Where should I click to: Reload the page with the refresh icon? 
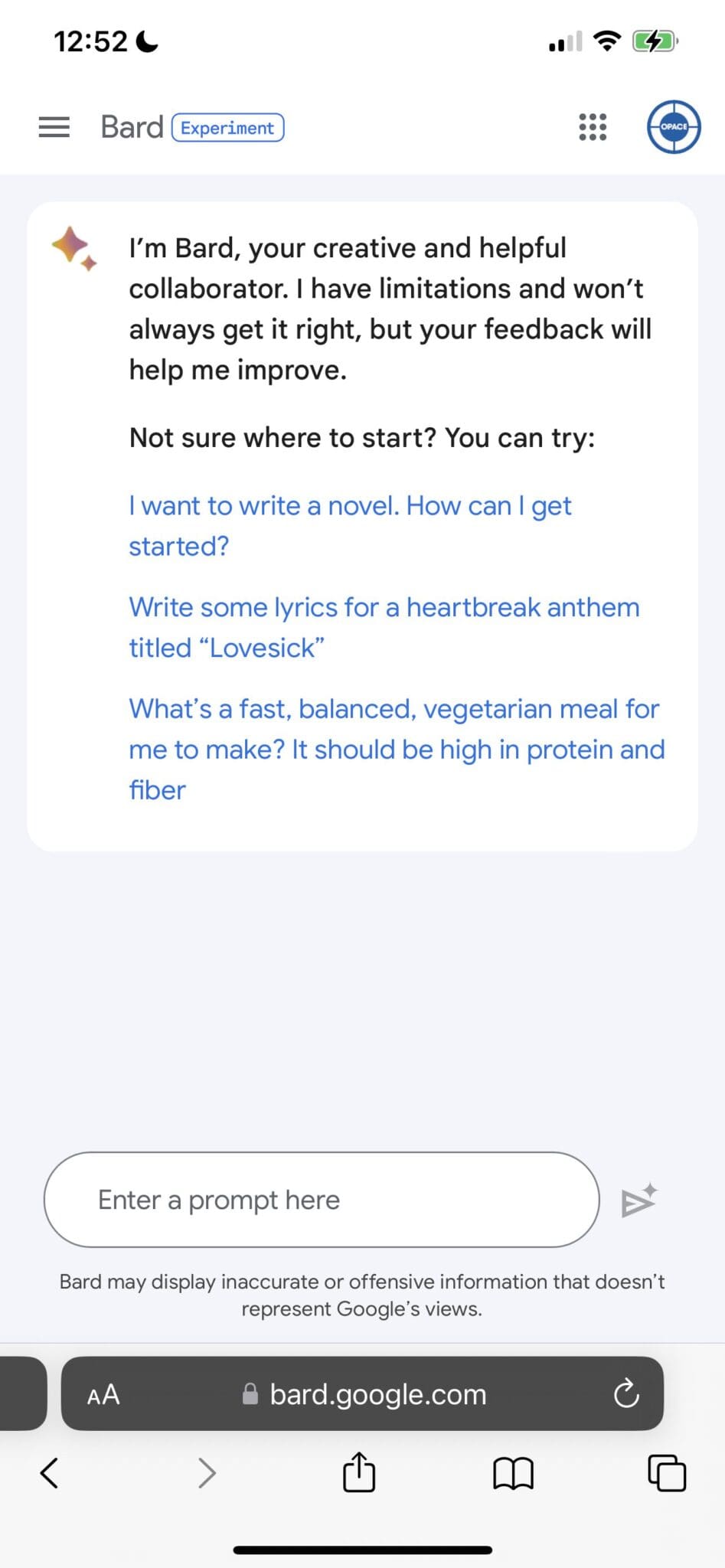point(627,1393)
